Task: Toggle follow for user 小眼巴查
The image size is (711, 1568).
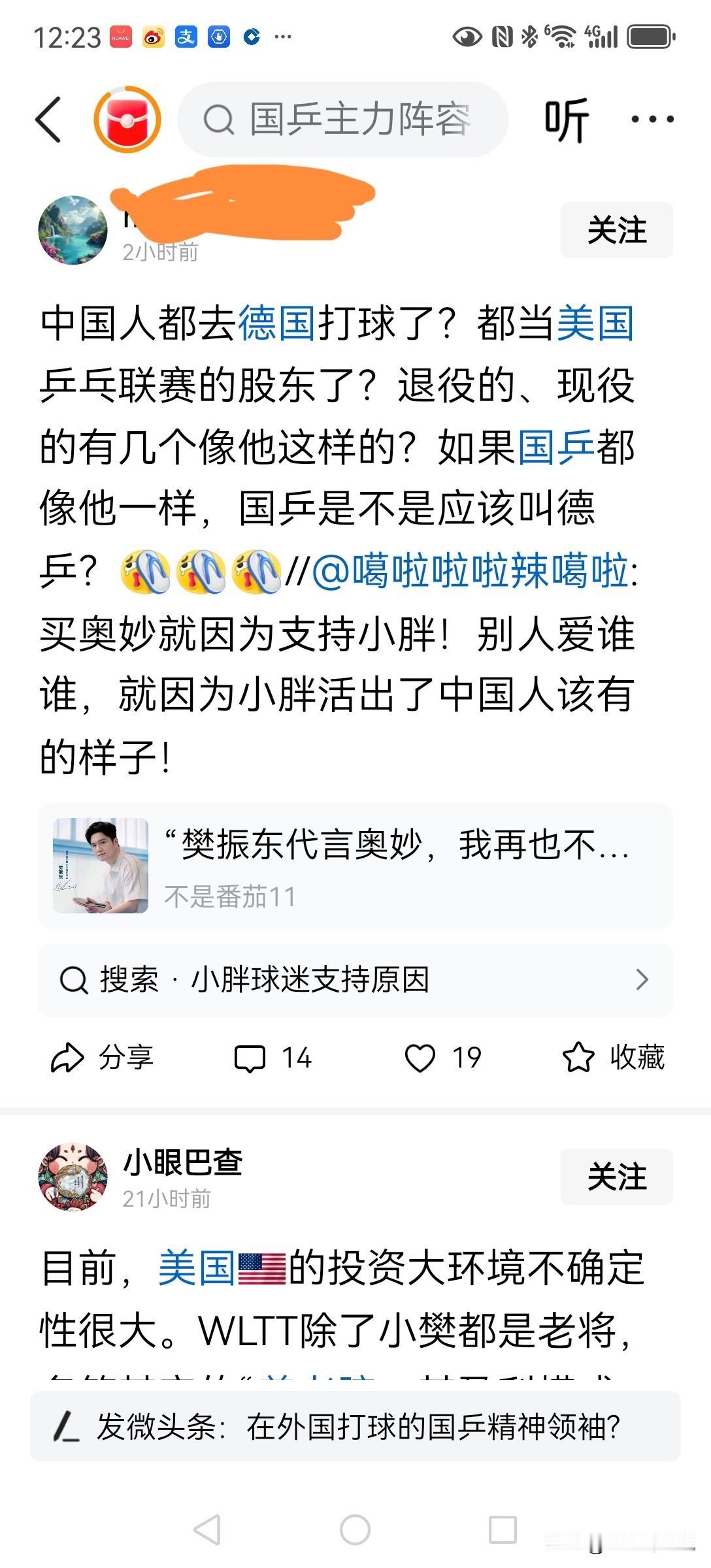Action: (615, 1177)
